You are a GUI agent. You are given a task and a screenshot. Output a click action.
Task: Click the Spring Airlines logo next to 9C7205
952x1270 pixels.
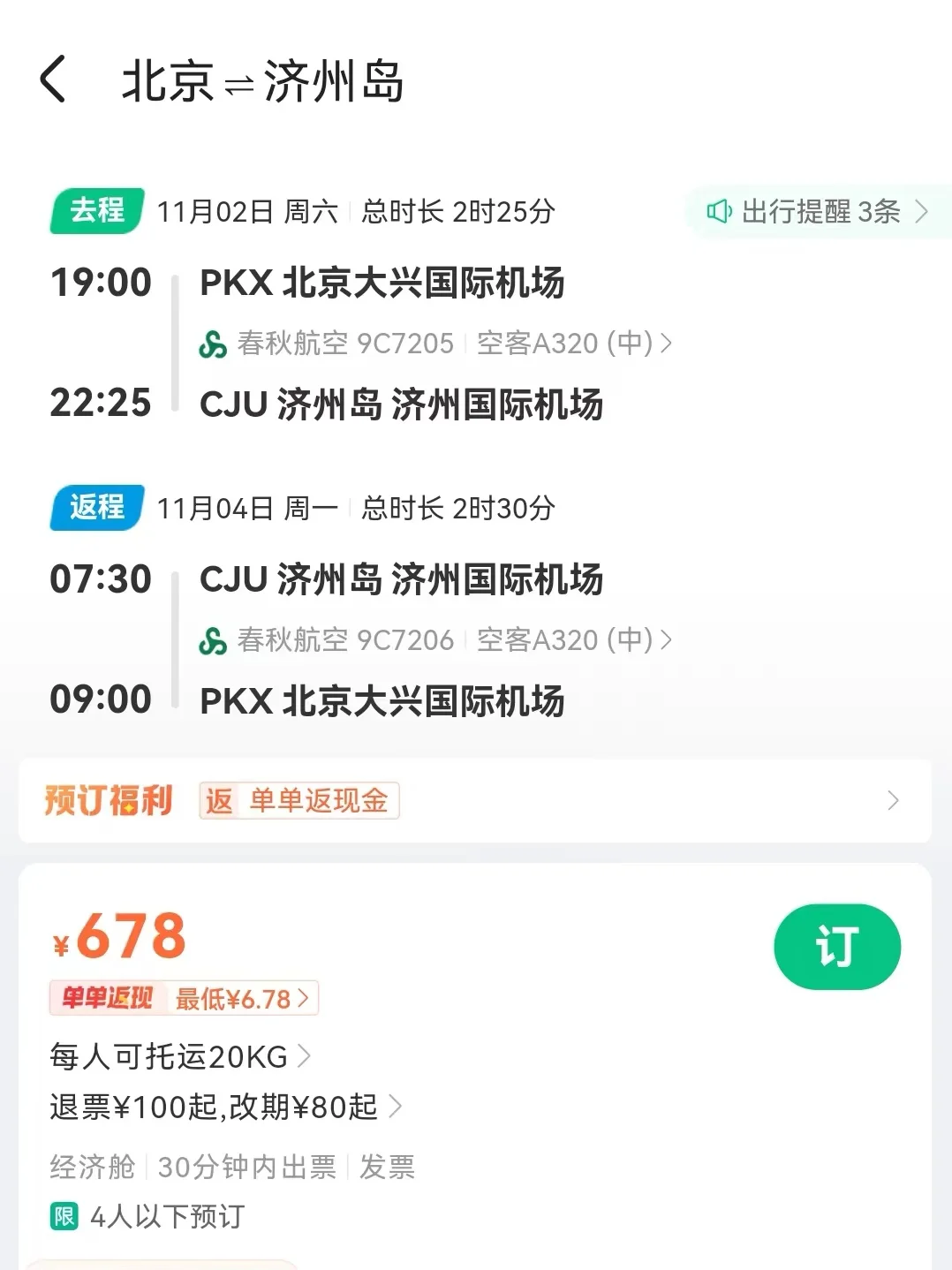212,343
